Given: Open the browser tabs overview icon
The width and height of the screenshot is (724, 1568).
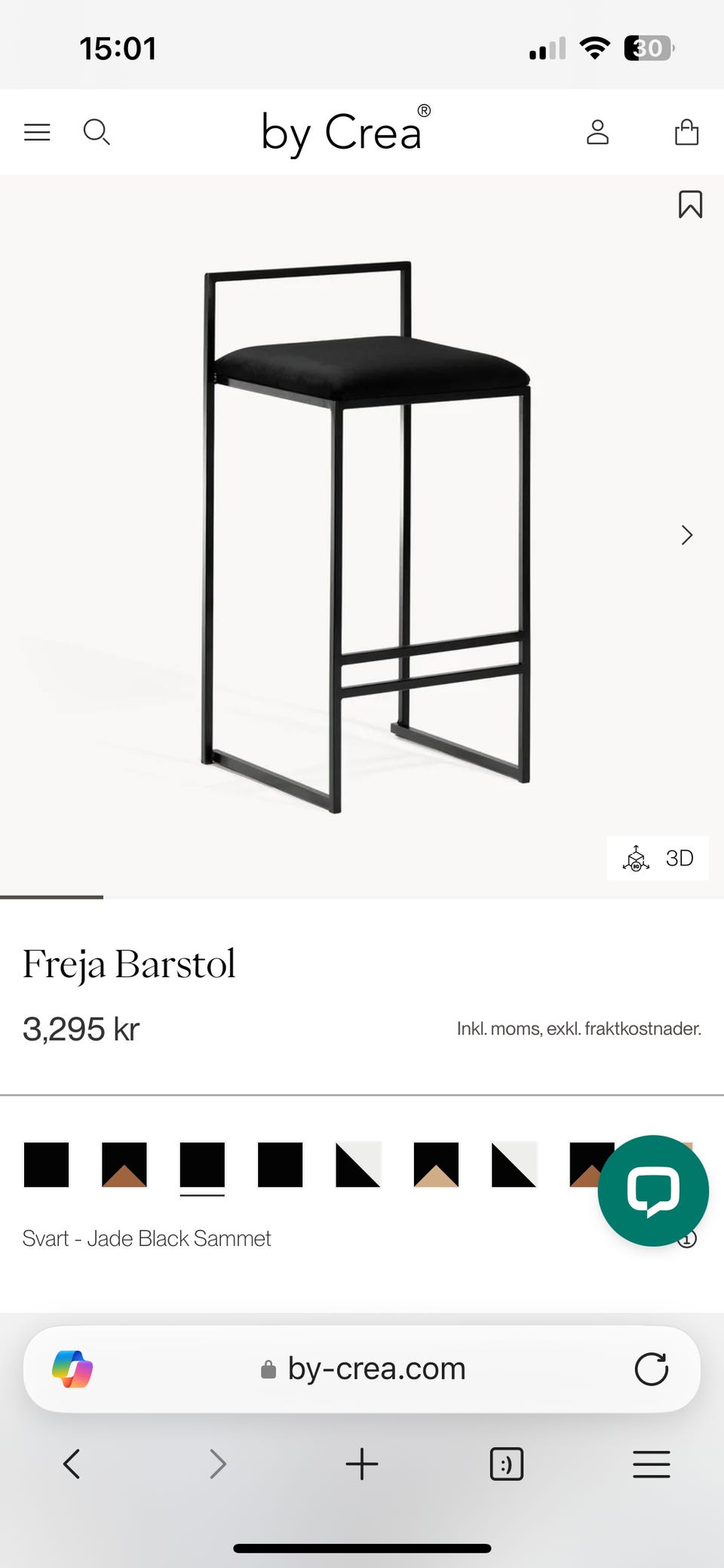Looking at the screenshot, I should (506, 1464).
